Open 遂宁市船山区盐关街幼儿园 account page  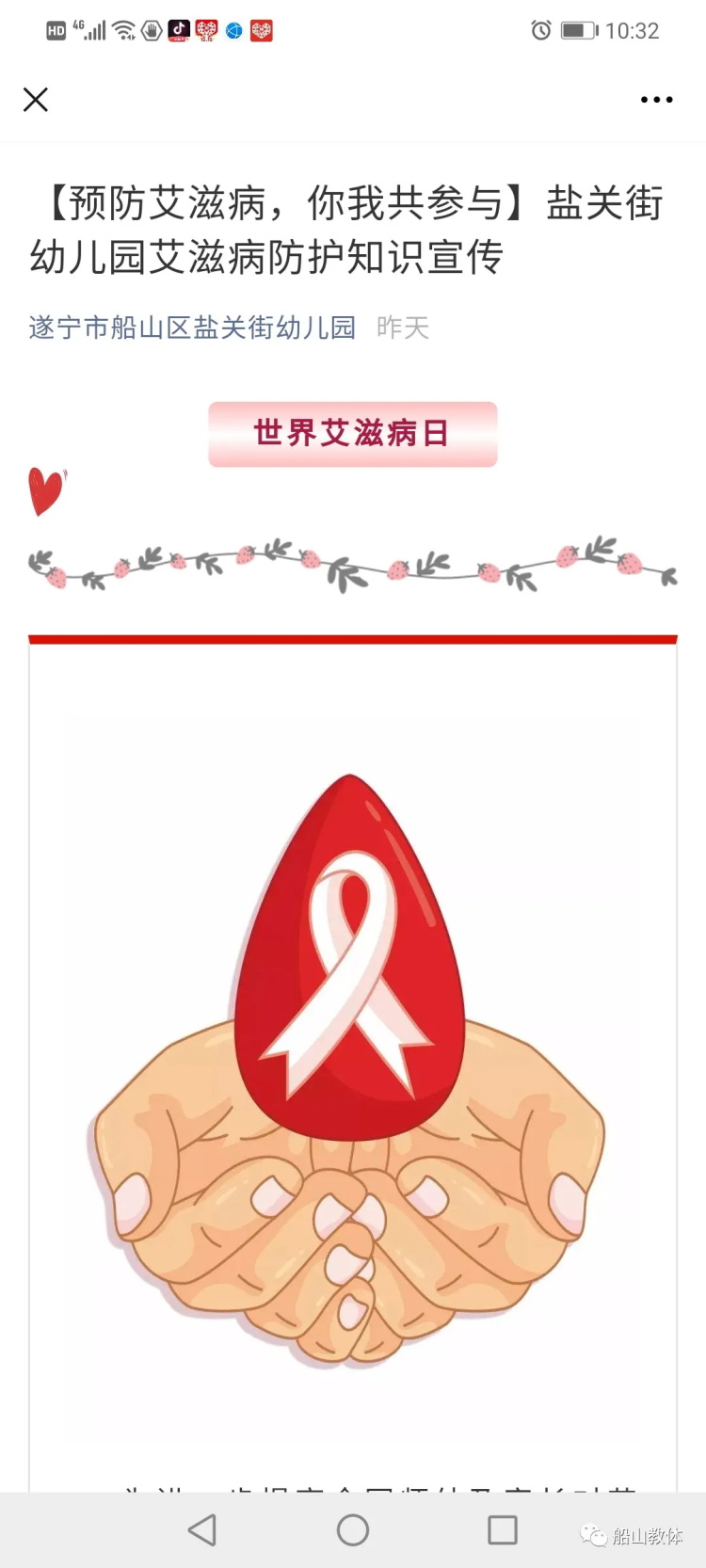(192, 328)
